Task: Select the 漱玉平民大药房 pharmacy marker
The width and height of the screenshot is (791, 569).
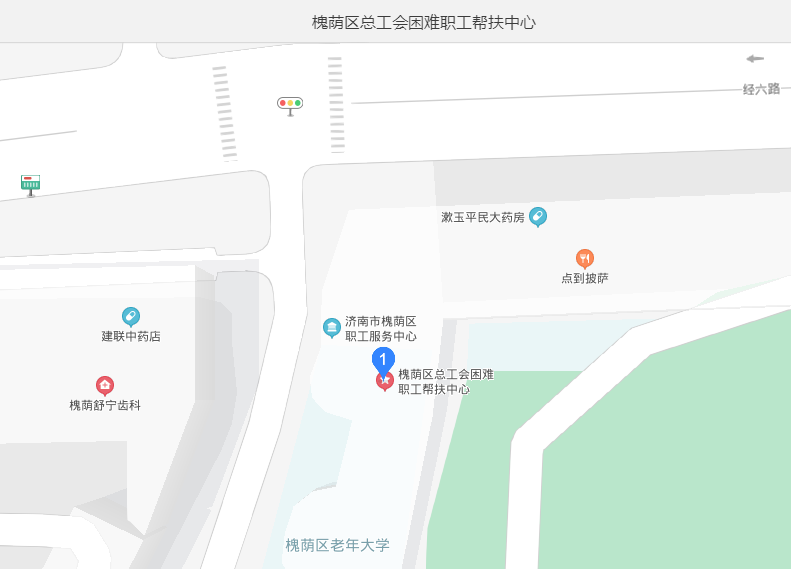Action: (x=538, y=216)
